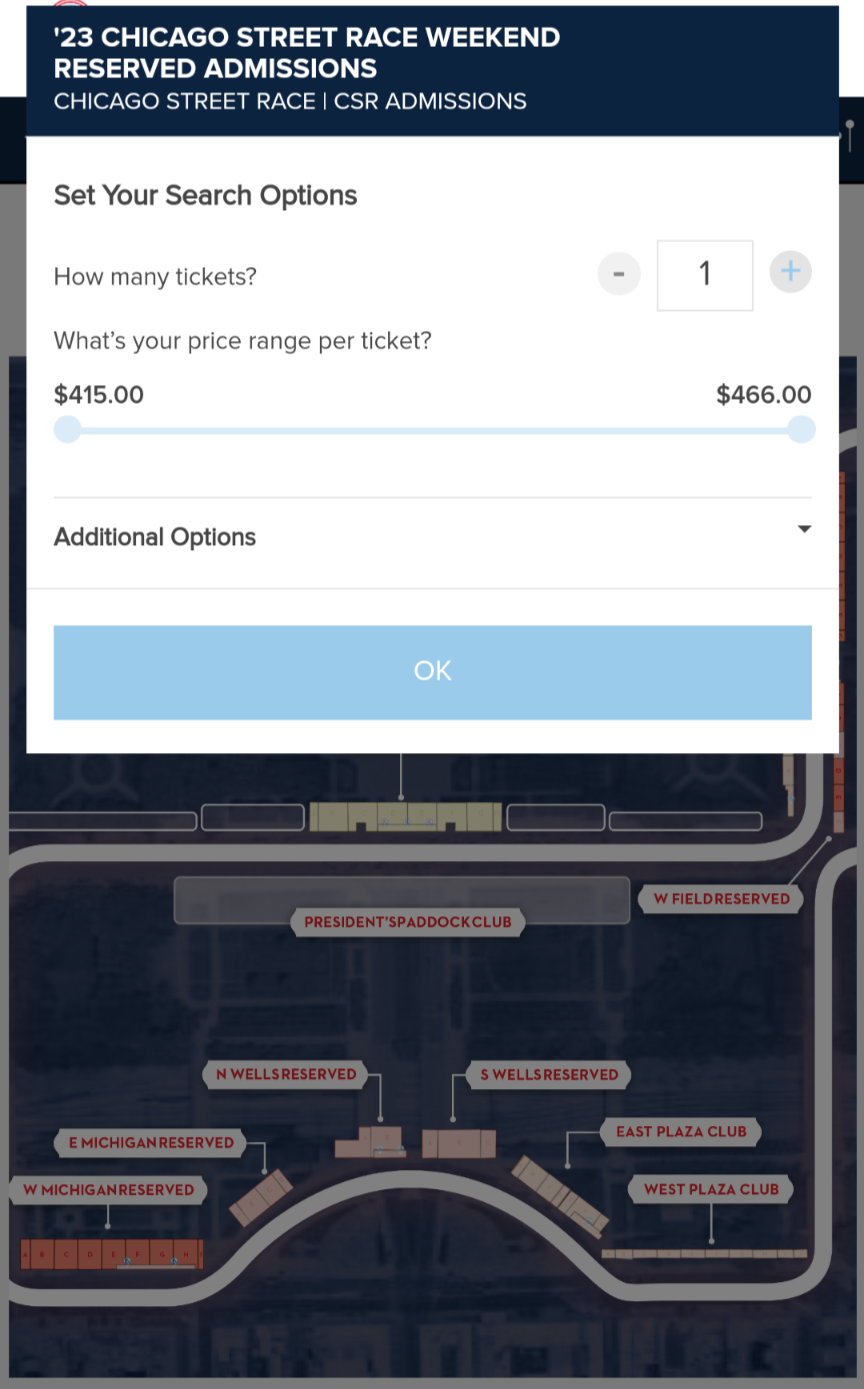This screenshot has width=864, height=1389.
Task: Tap the maximum price slider handle
Action: click(x=801, y=430)
